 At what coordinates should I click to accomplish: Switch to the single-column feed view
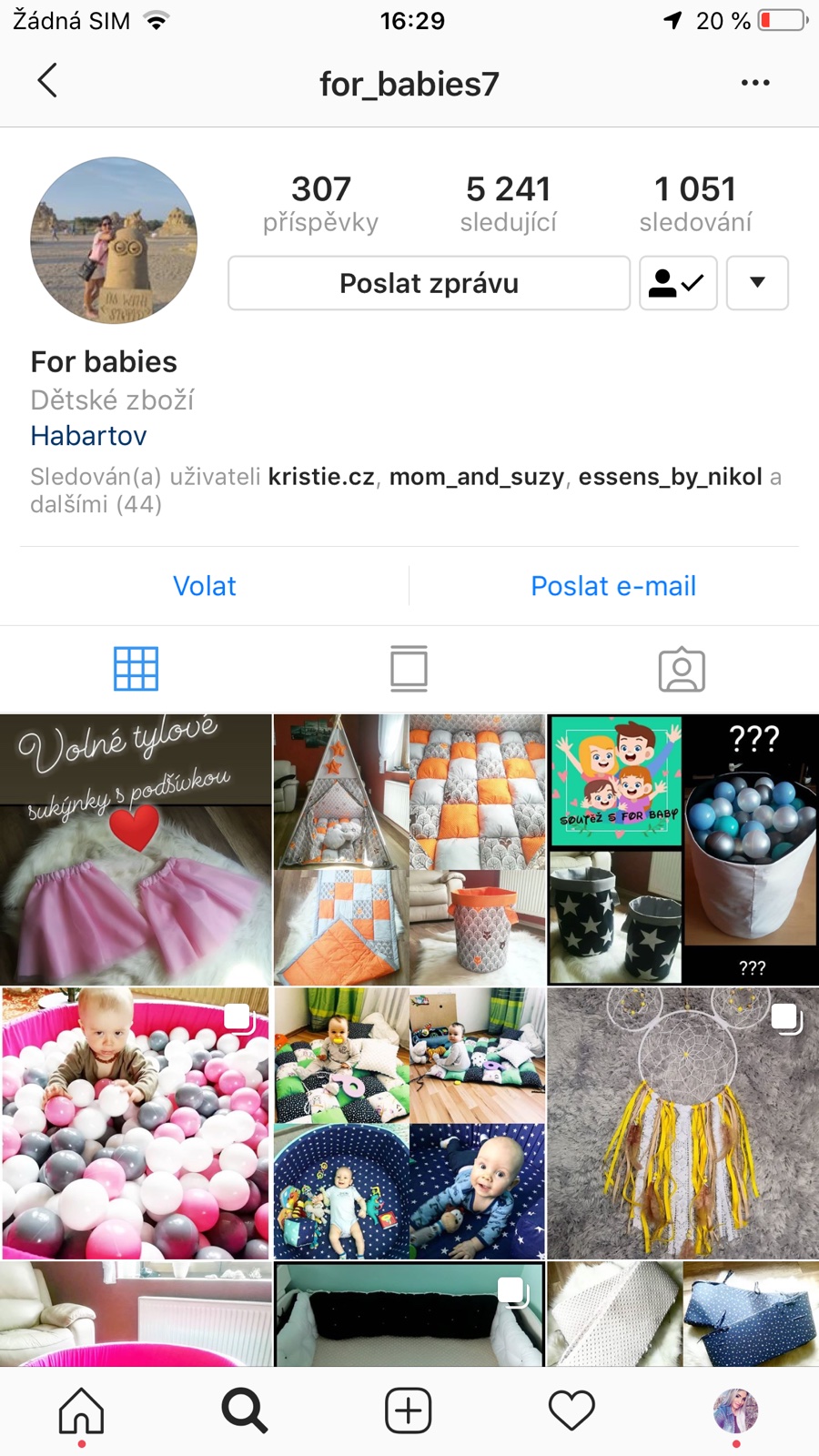(409, 669)
